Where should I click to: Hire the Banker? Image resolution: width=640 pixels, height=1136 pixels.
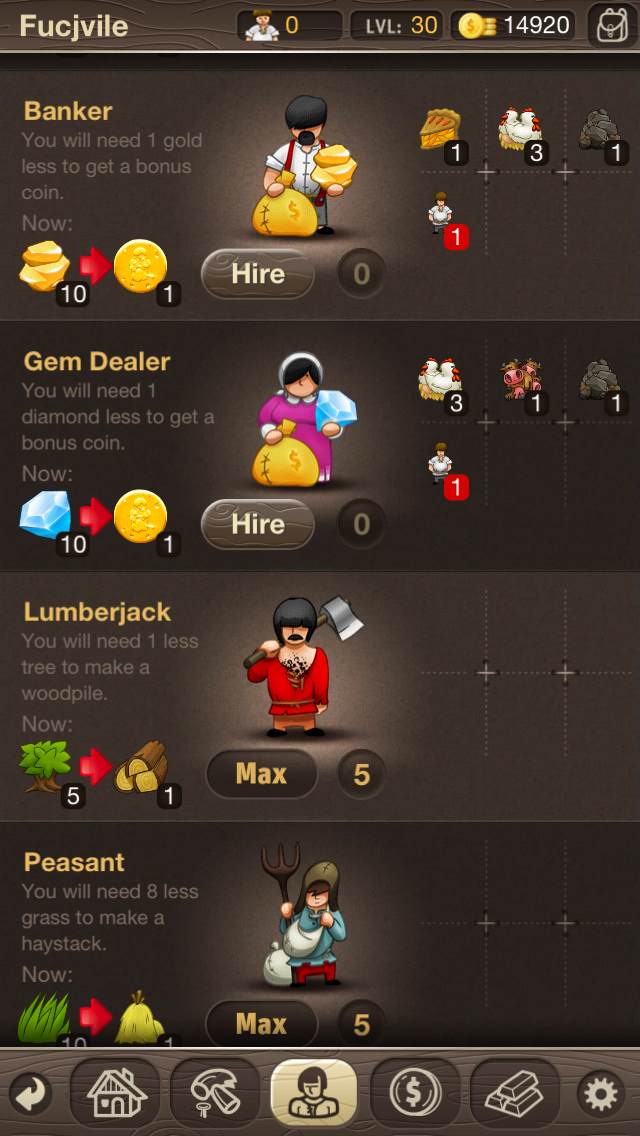click(258, 274)
